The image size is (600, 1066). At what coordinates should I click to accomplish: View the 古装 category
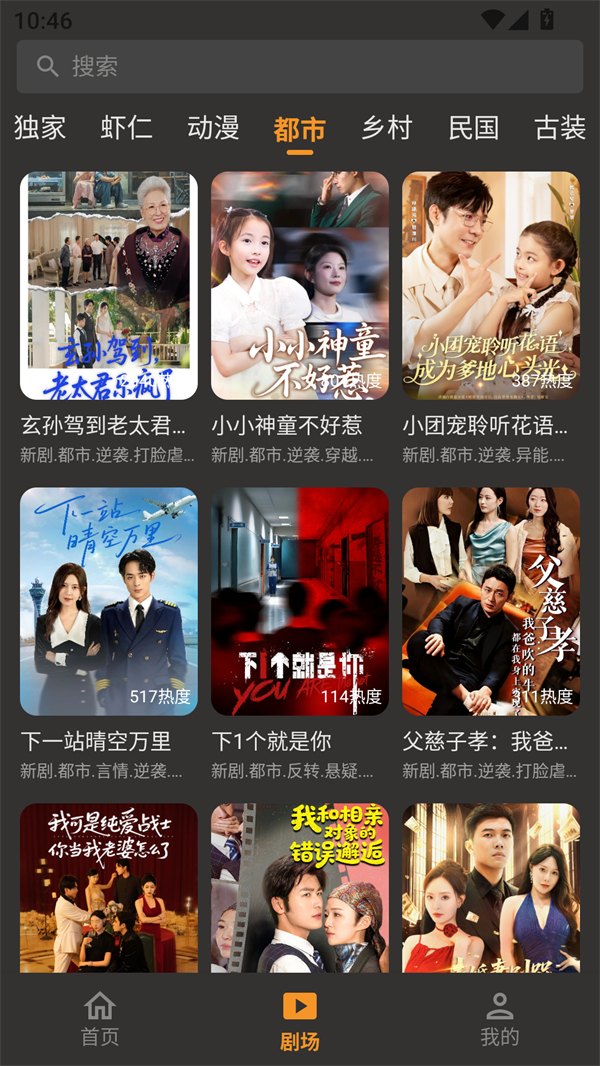pyautogui.click(x=559, y=128)
